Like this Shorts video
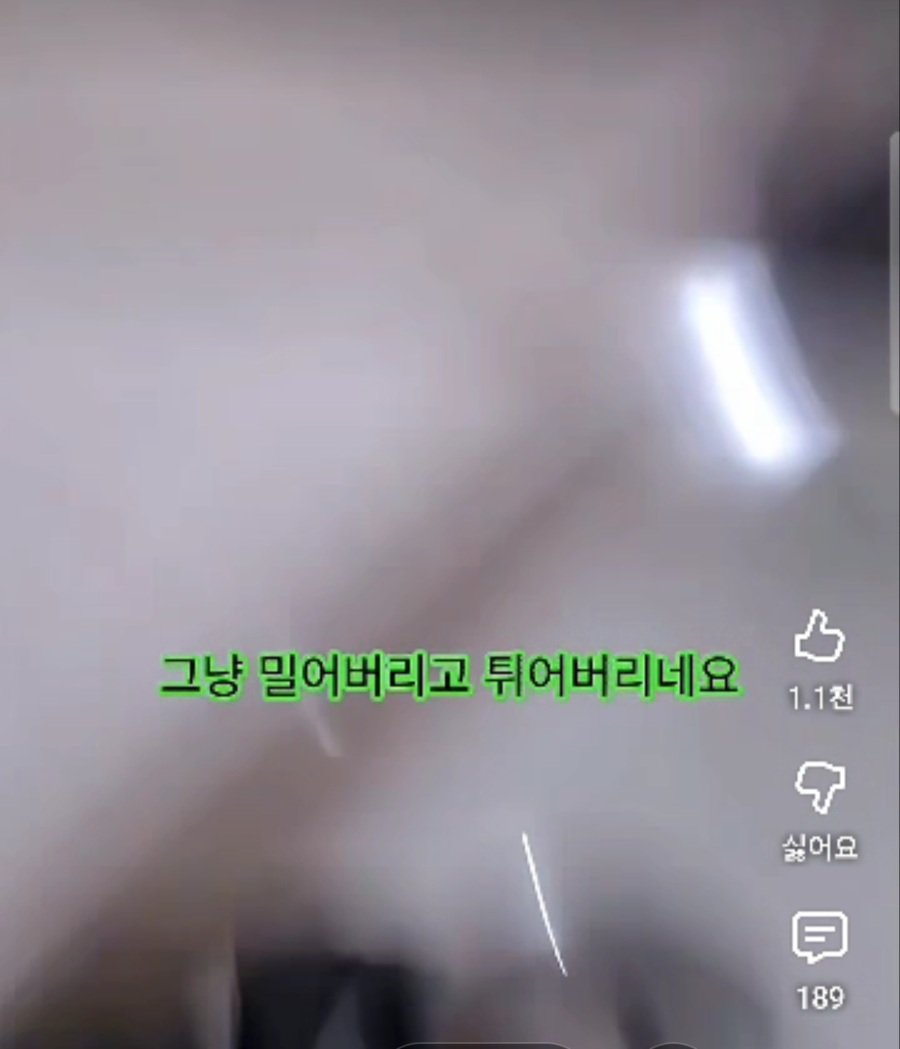This screenshot has height=1049, width=900. 819,638
